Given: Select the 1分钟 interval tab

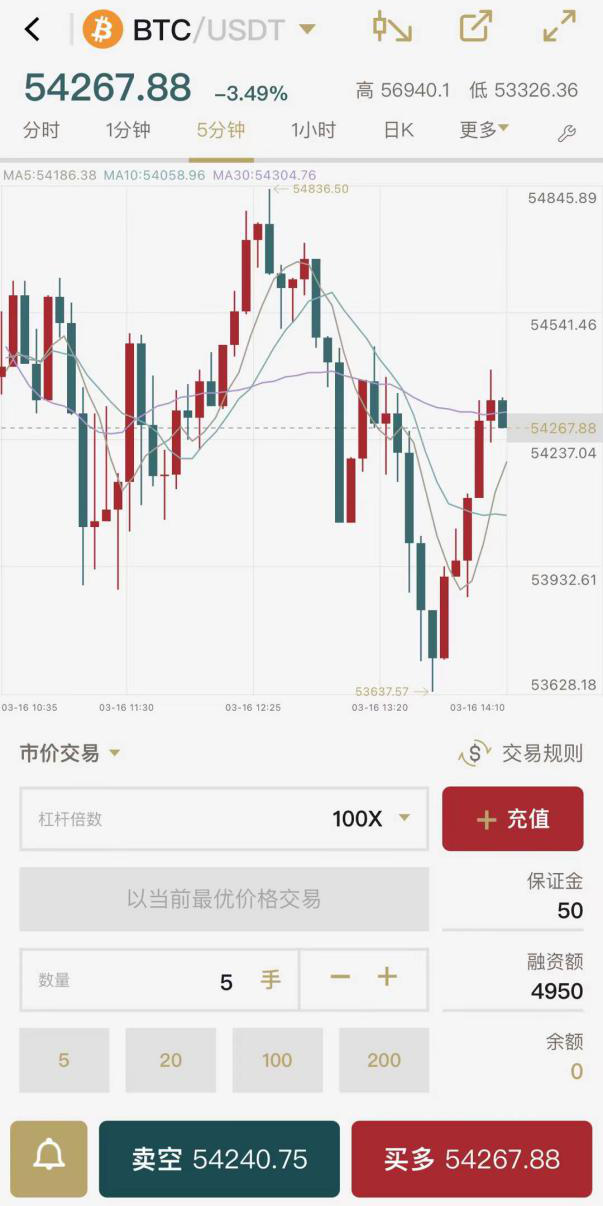Looking at the screenshot, I should coord(128,130).
